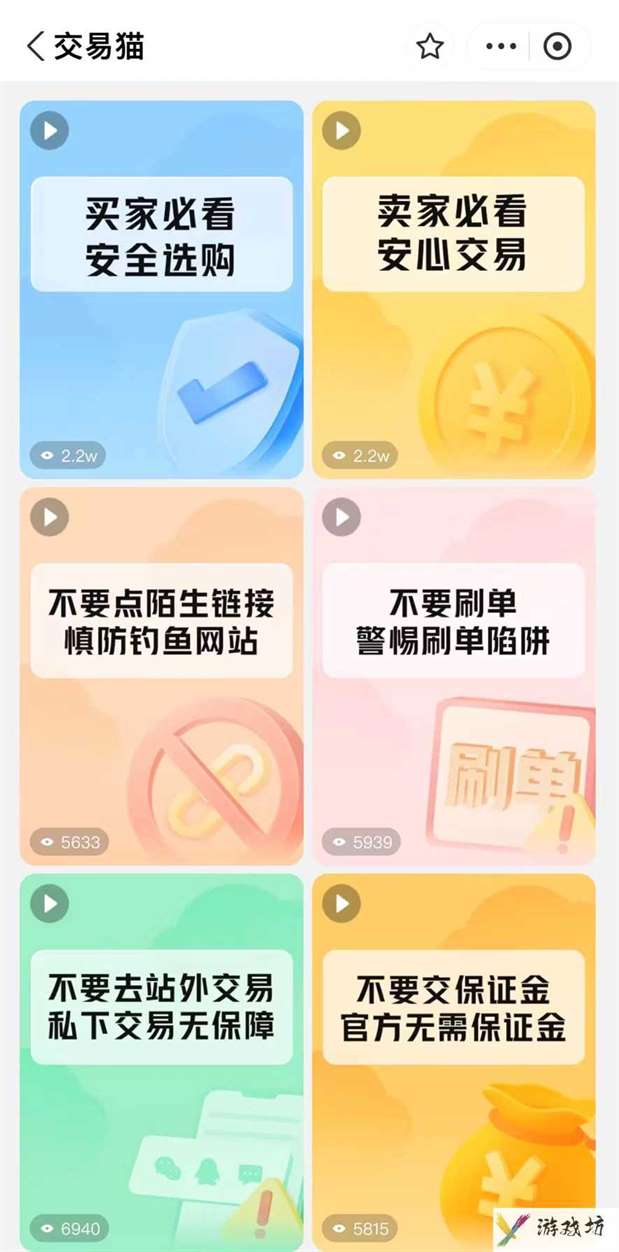Open the 卖家必看 安心交易 video
This screenshot has width=619, height=1252.
(x=453, y=289)
